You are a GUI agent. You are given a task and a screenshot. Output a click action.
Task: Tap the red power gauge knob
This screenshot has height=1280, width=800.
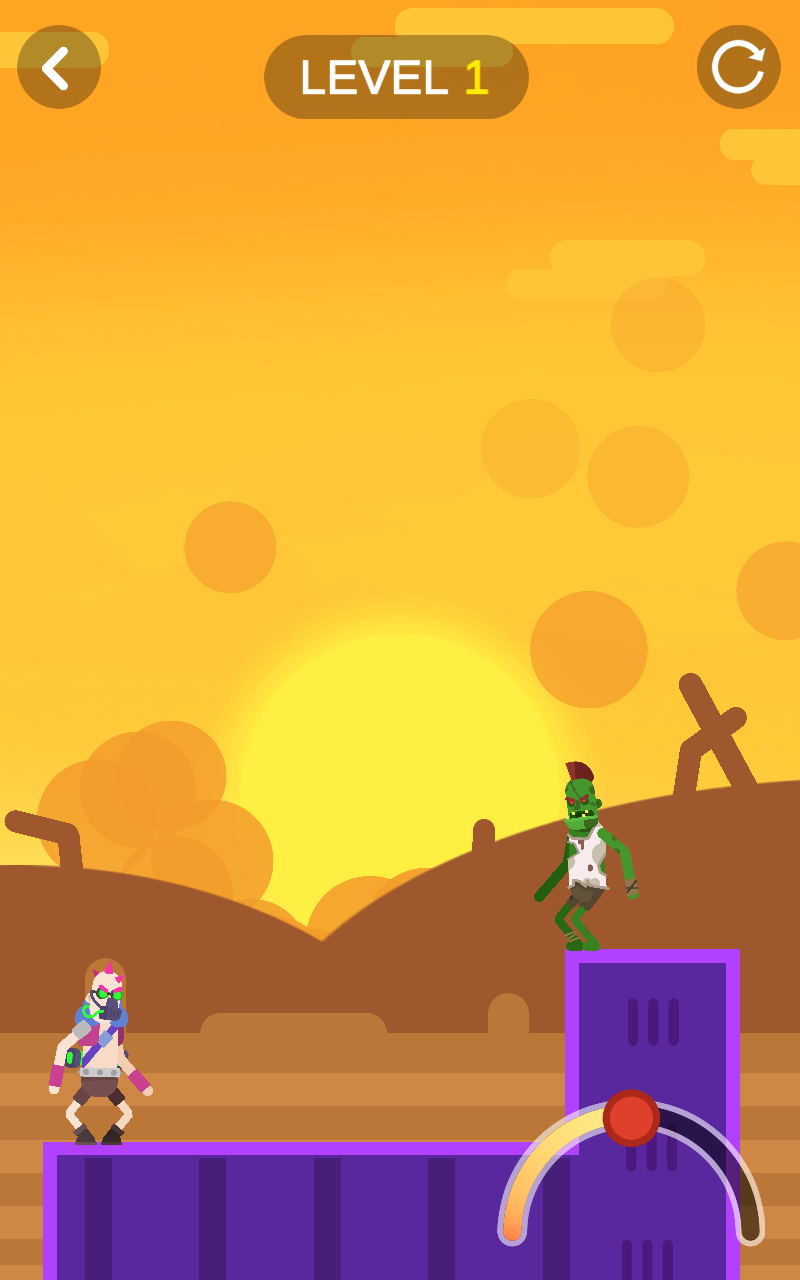point(631,1118)
